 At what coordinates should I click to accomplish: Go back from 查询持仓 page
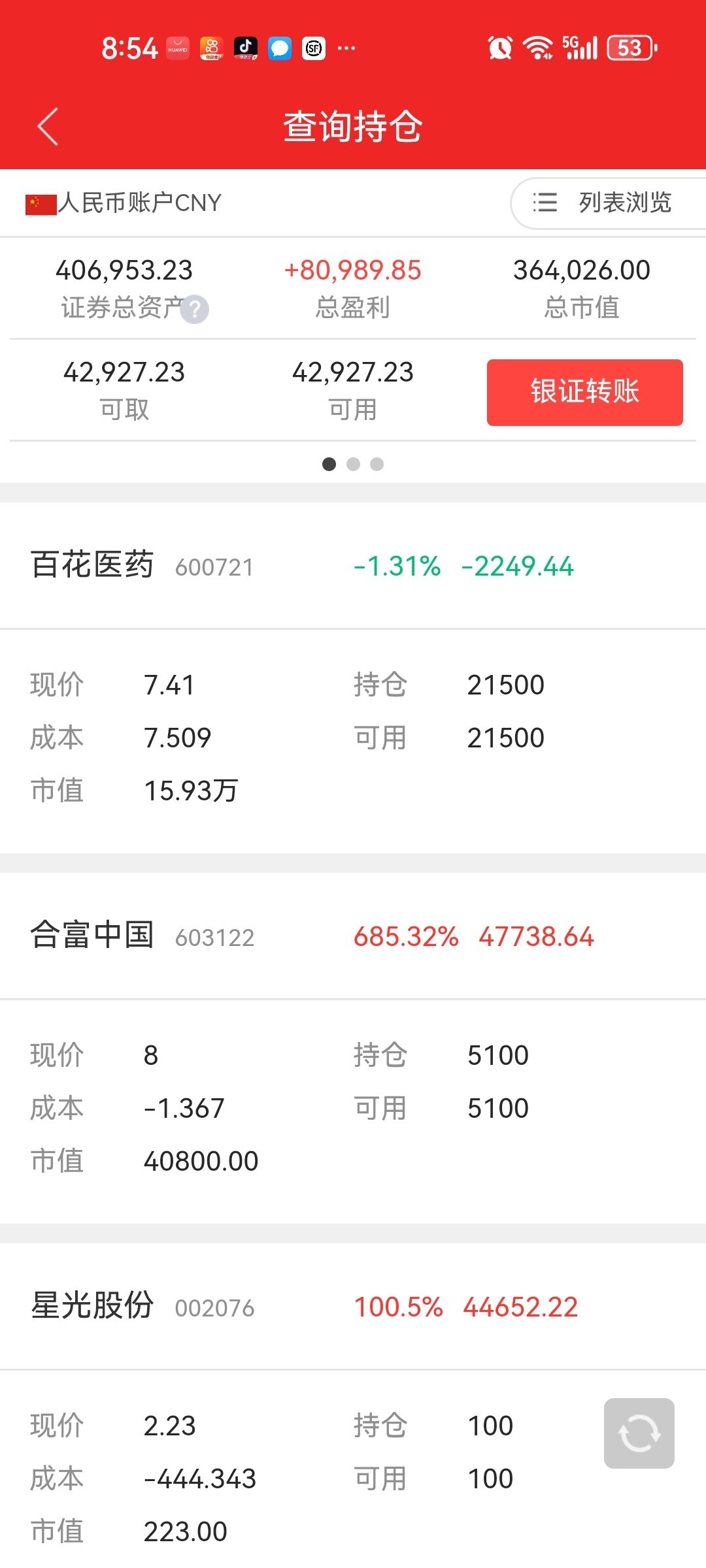(48, 126)
